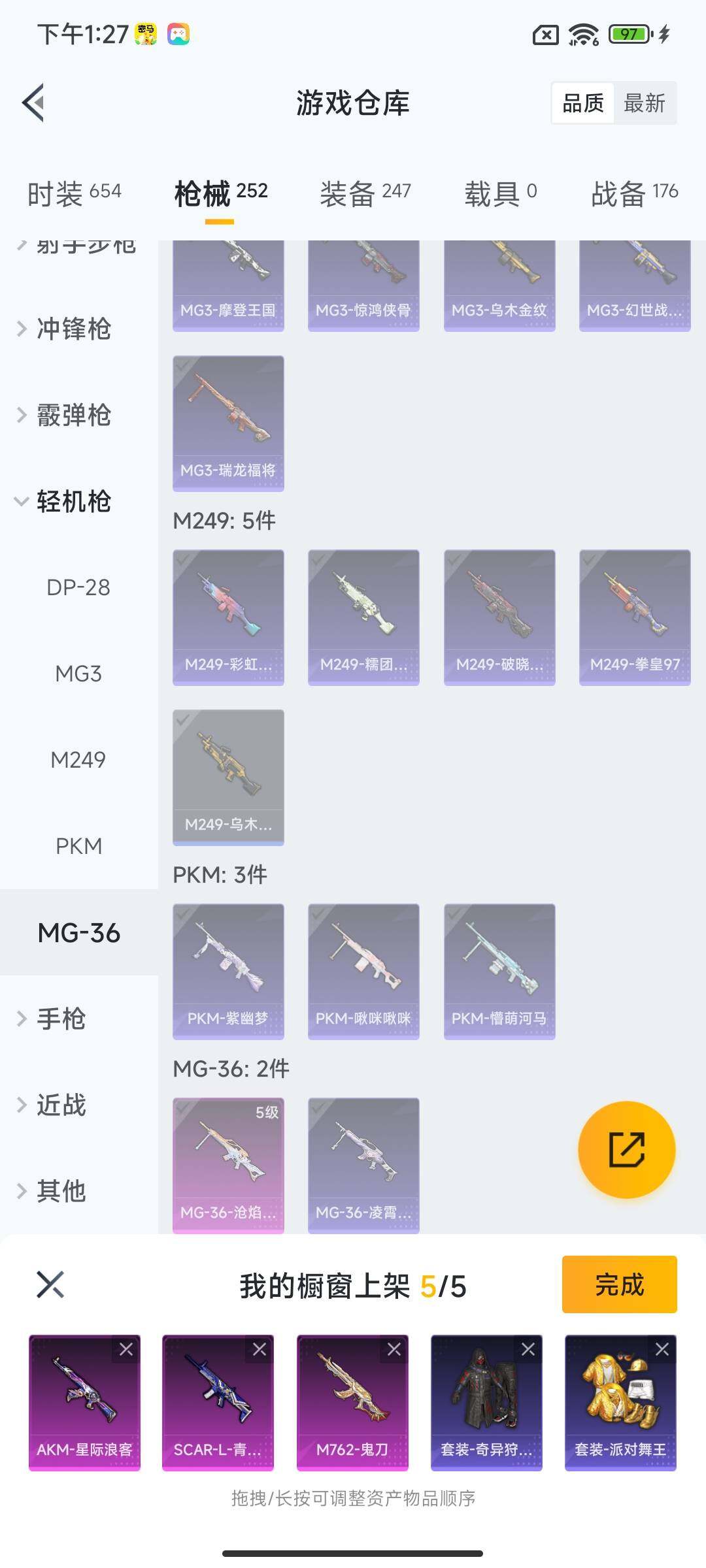706x1568 pixels.
Task: Switch to the 装备 tab
Action: coord(365,193)
